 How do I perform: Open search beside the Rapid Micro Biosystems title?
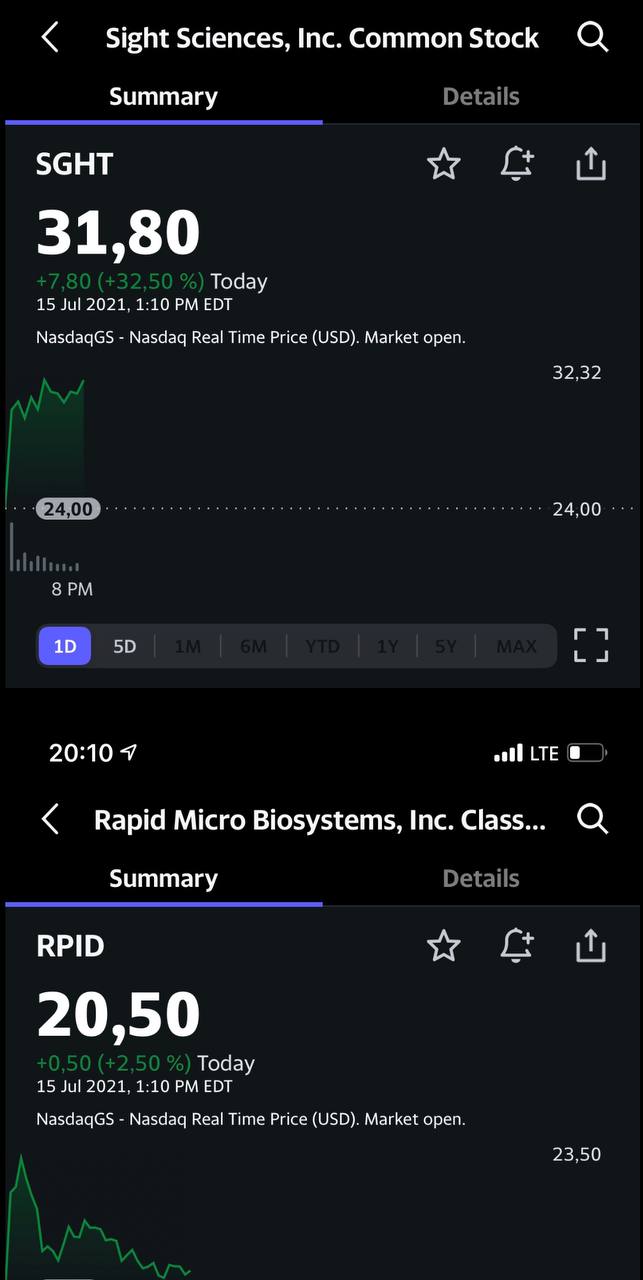point(593,820)
